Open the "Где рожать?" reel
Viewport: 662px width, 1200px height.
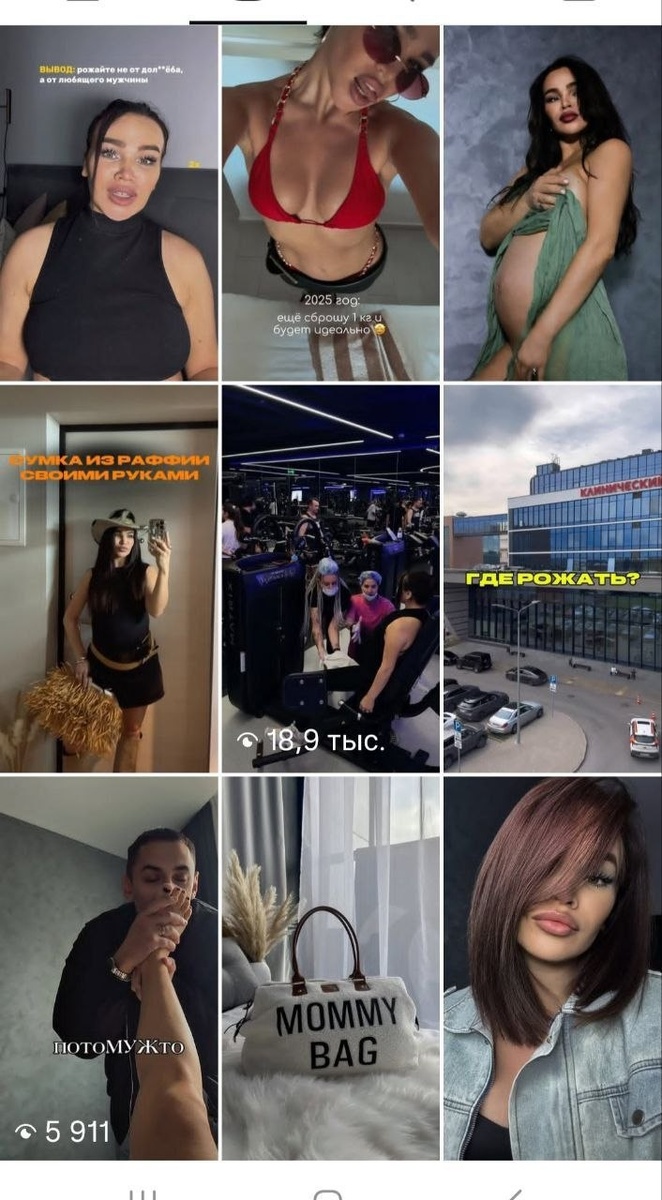point(553,579)
